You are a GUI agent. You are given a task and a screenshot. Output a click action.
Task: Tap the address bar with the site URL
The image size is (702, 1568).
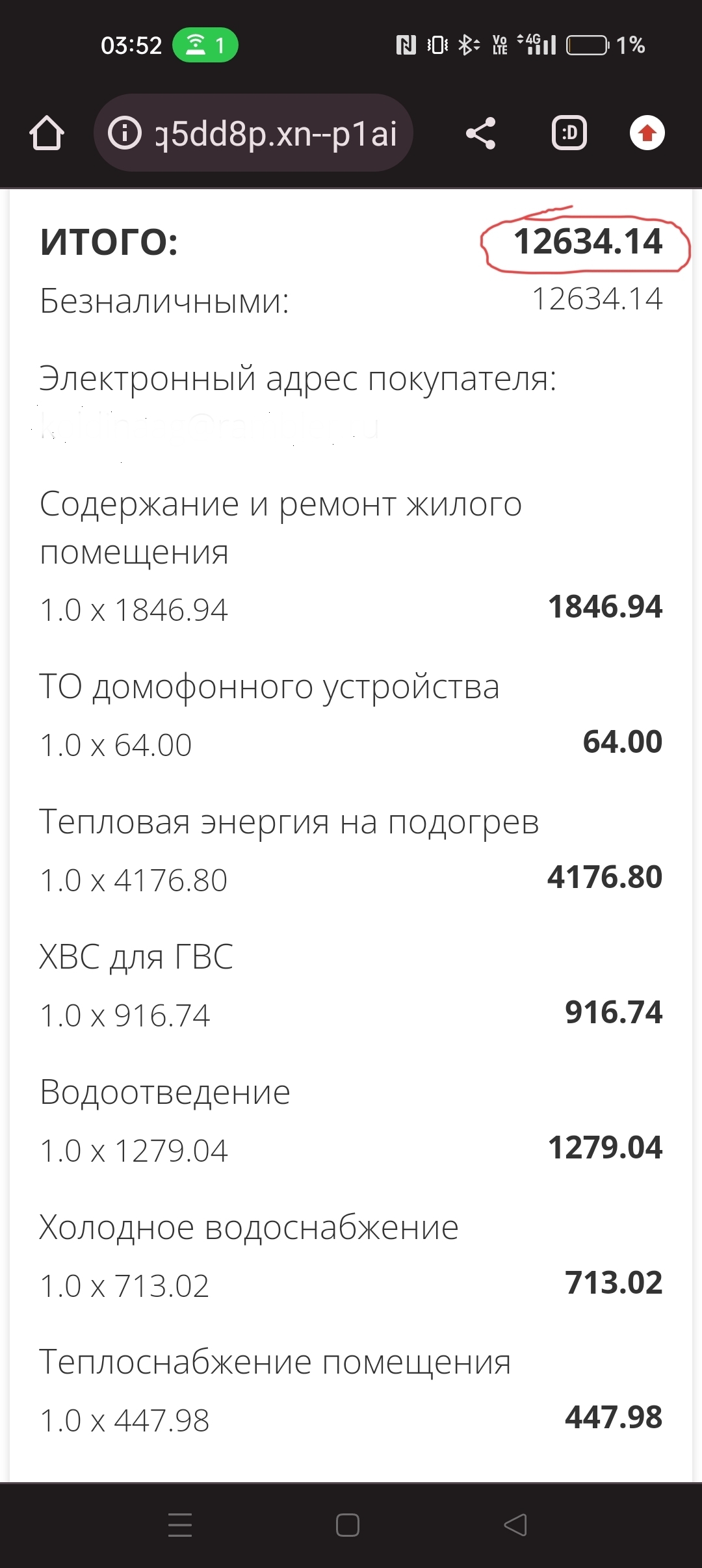253,133
